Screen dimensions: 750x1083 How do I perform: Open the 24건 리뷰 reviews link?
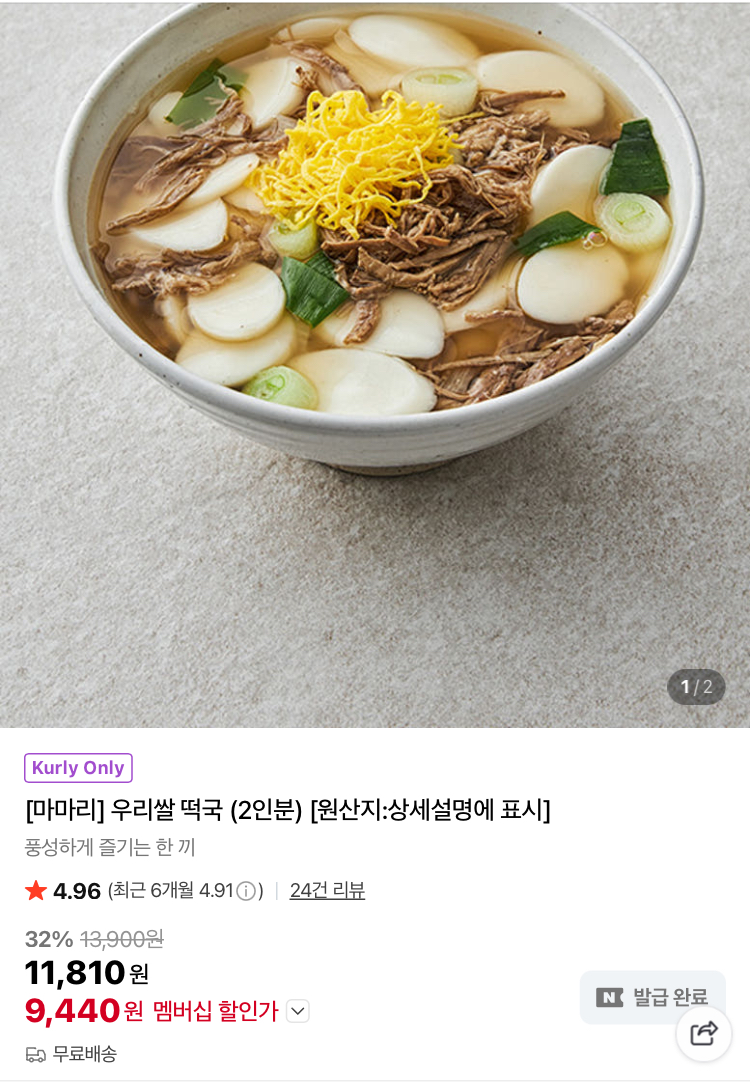(x=327, y=890)
